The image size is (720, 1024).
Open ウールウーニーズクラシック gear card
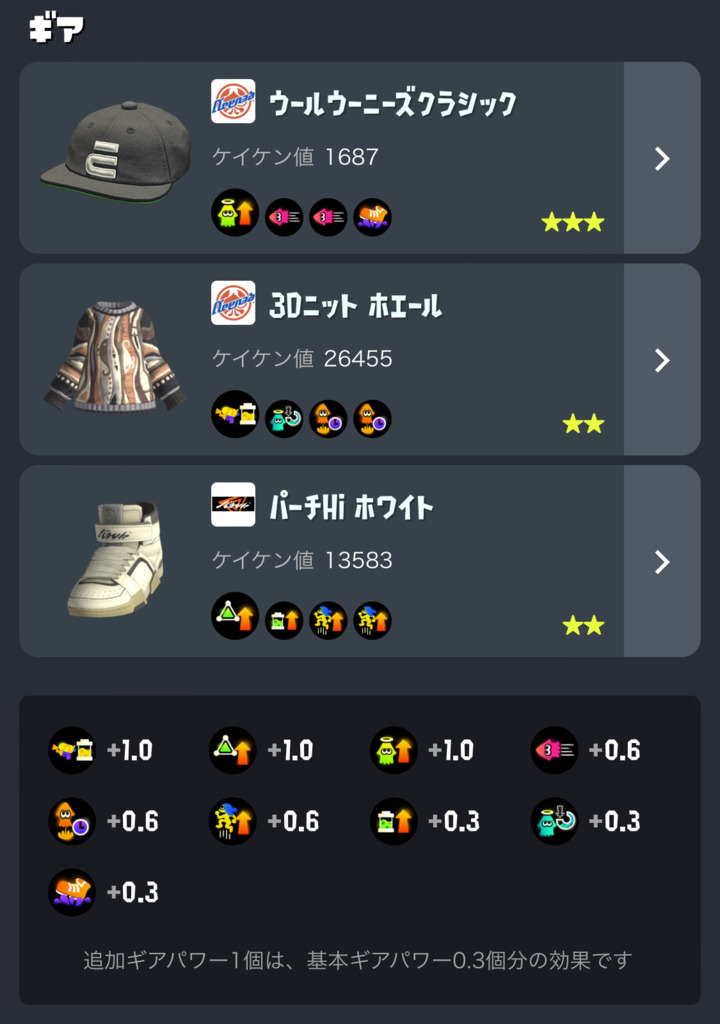320,158
